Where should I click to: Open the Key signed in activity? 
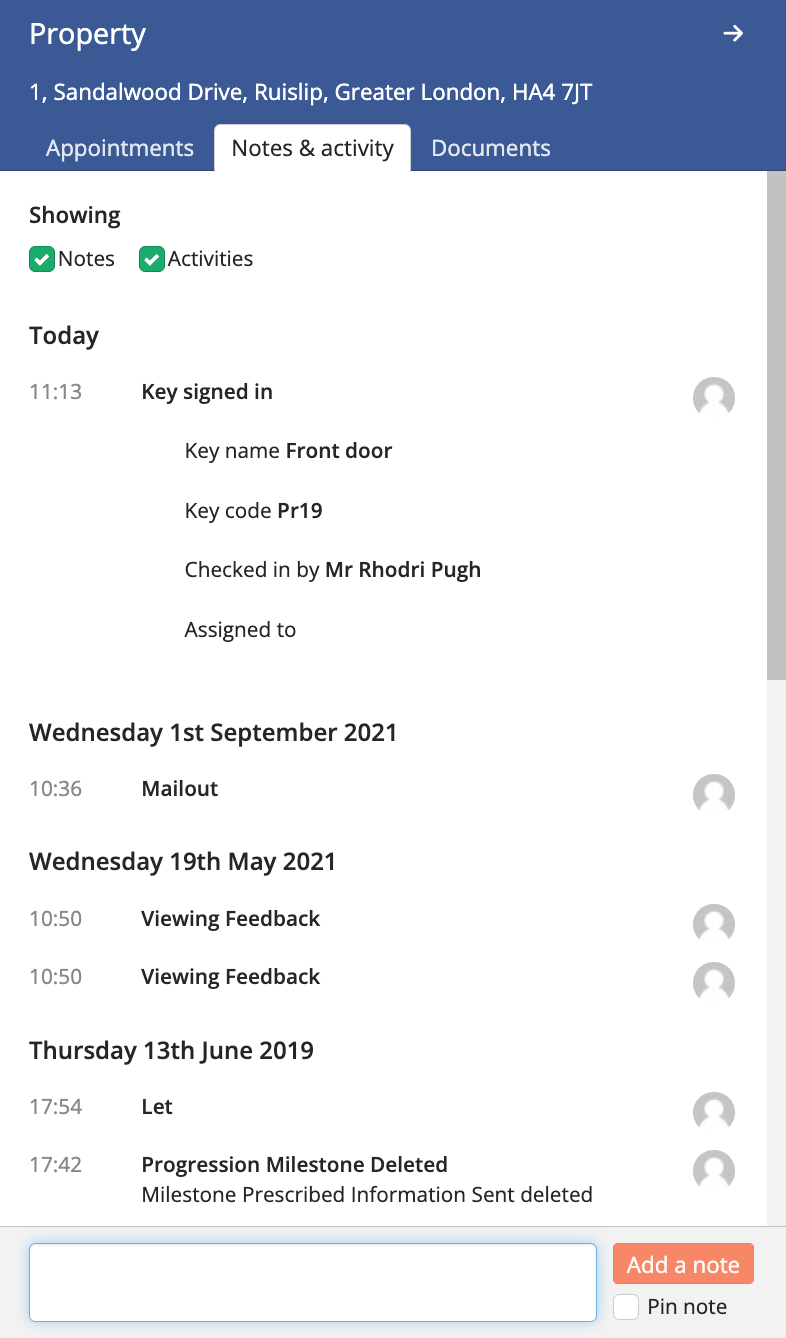[207, 392]
